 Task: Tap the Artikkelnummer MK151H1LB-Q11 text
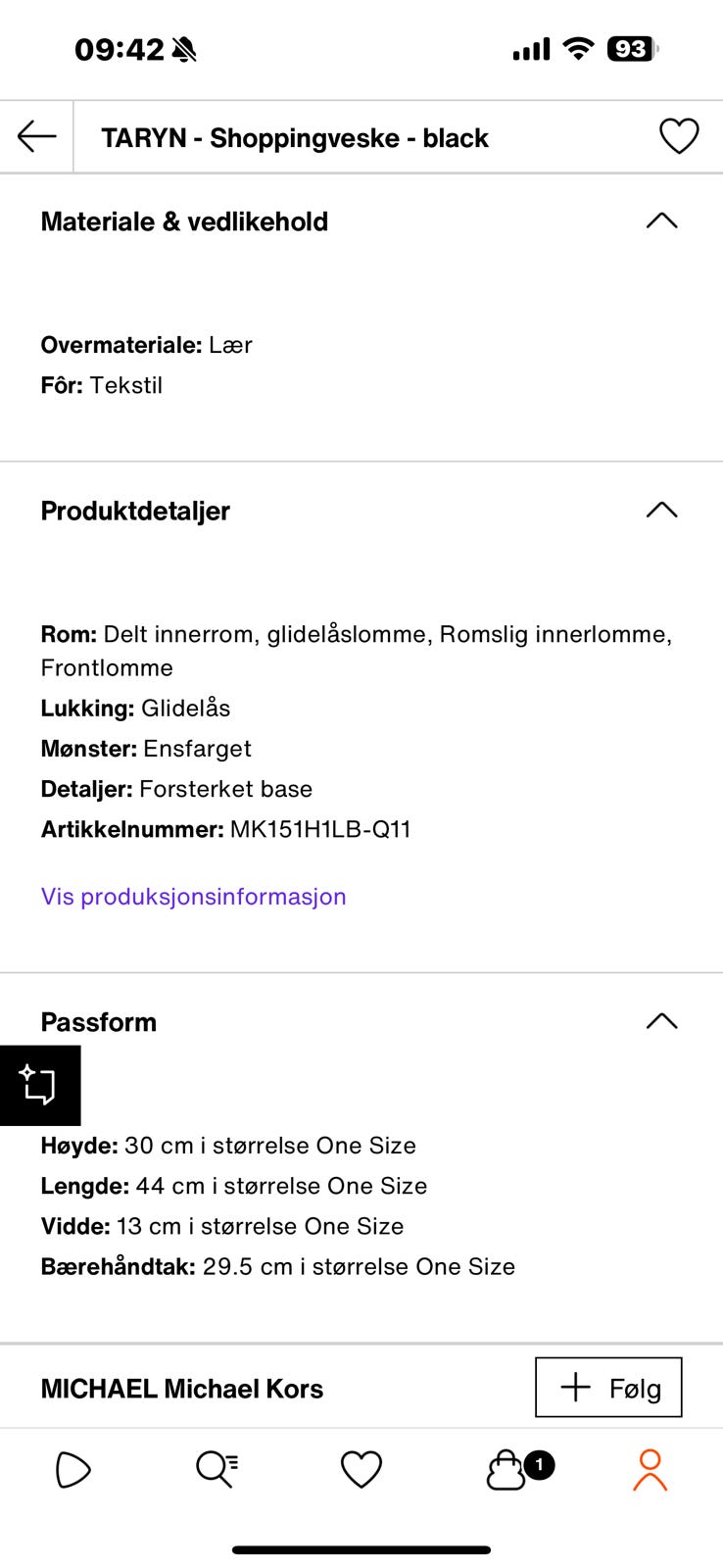pyautogui.click(x=227, y=828)
